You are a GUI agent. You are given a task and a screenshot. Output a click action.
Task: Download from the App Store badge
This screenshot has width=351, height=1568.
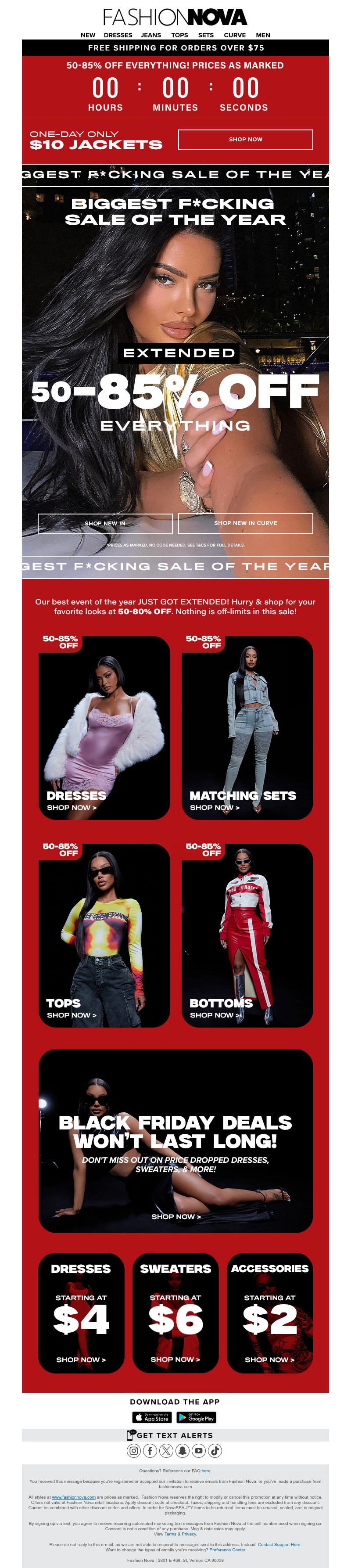152,1417
